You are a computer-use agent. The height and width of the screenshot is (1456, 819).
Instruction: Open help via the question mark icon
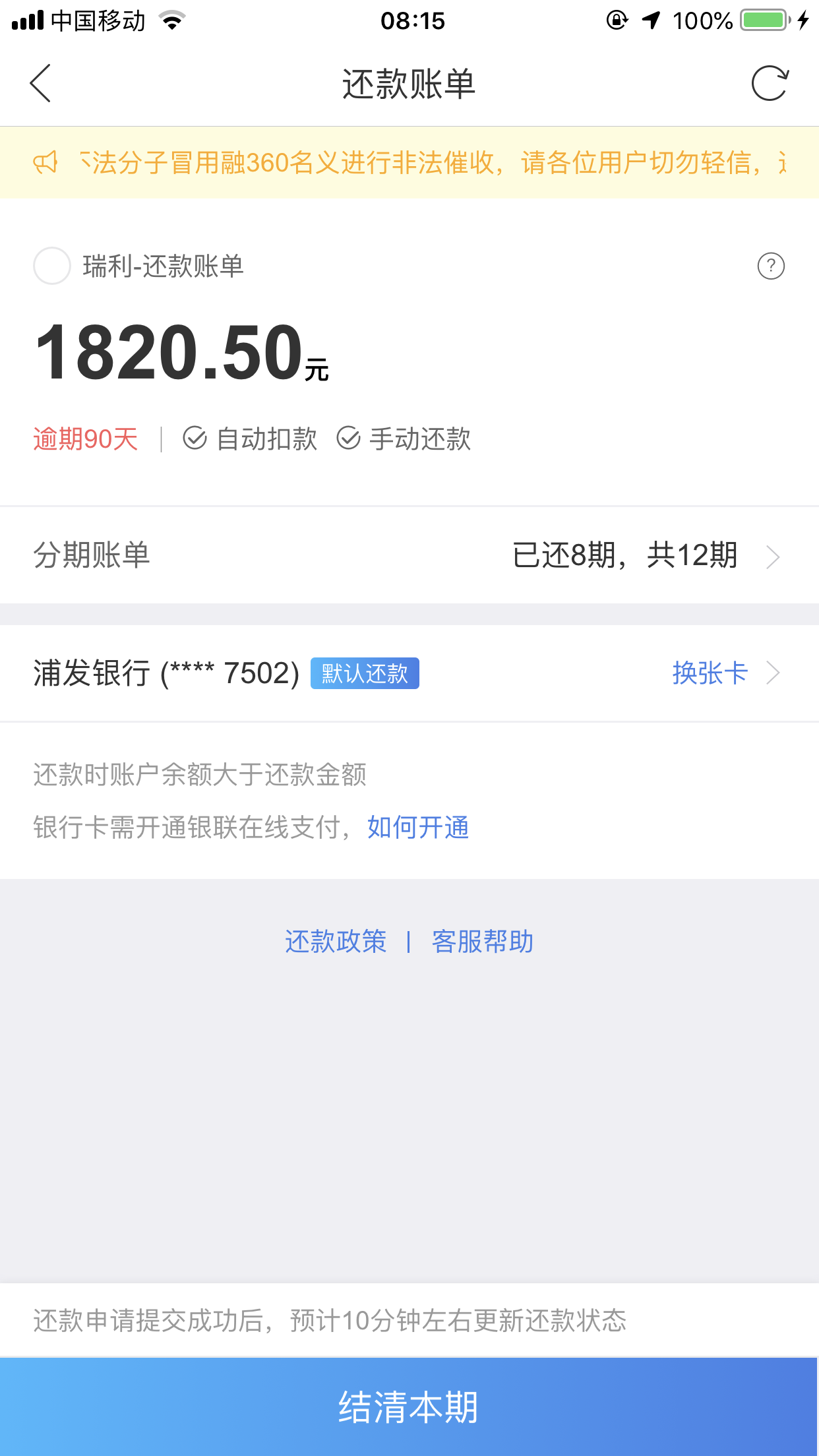(770, 266)
